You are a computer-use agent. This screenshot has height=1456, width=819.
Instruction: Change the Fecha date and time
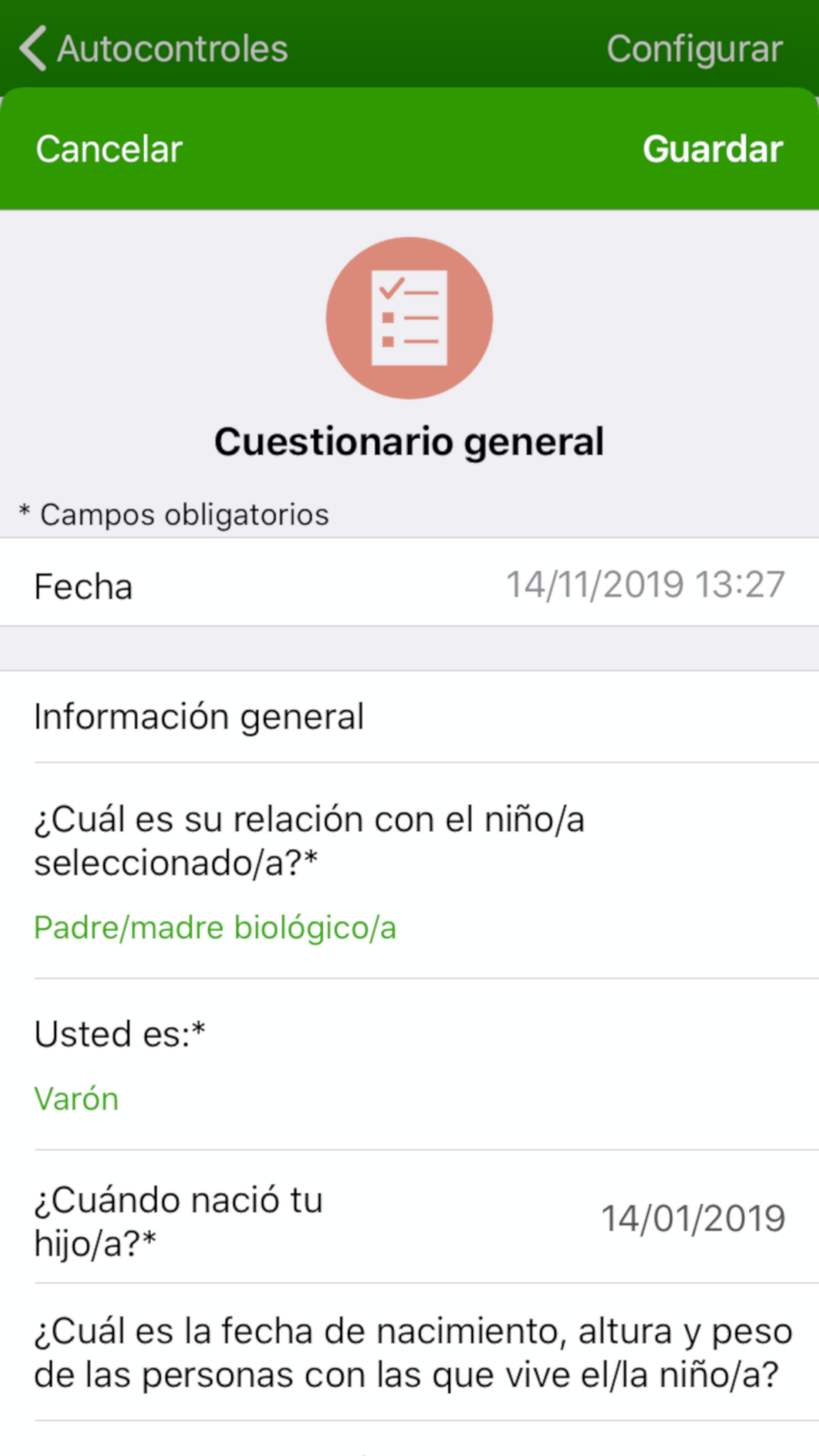click(x=409, y=583)
